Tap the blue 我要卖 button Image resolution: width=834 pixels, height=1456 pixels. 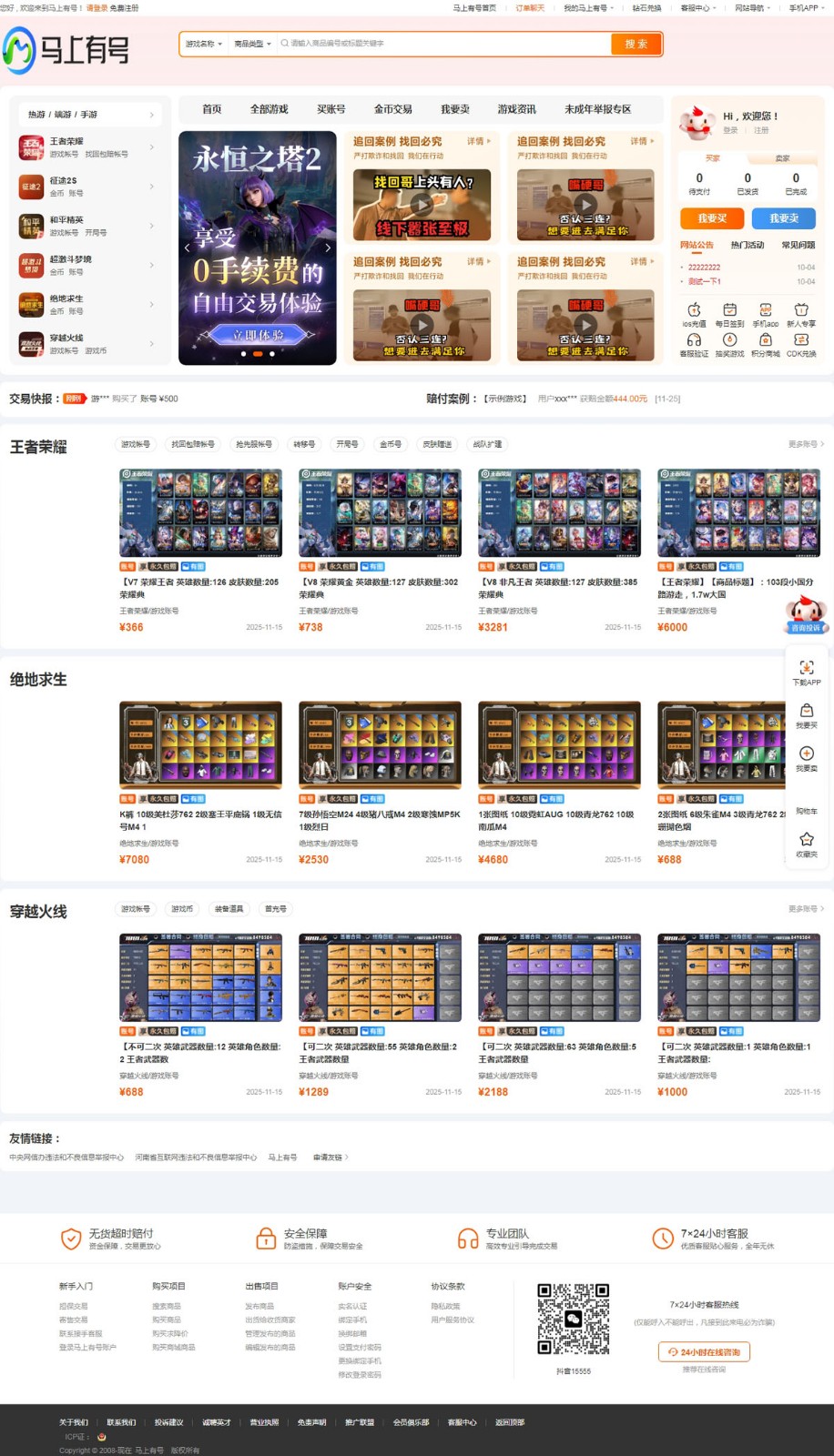tap(783, 218)
